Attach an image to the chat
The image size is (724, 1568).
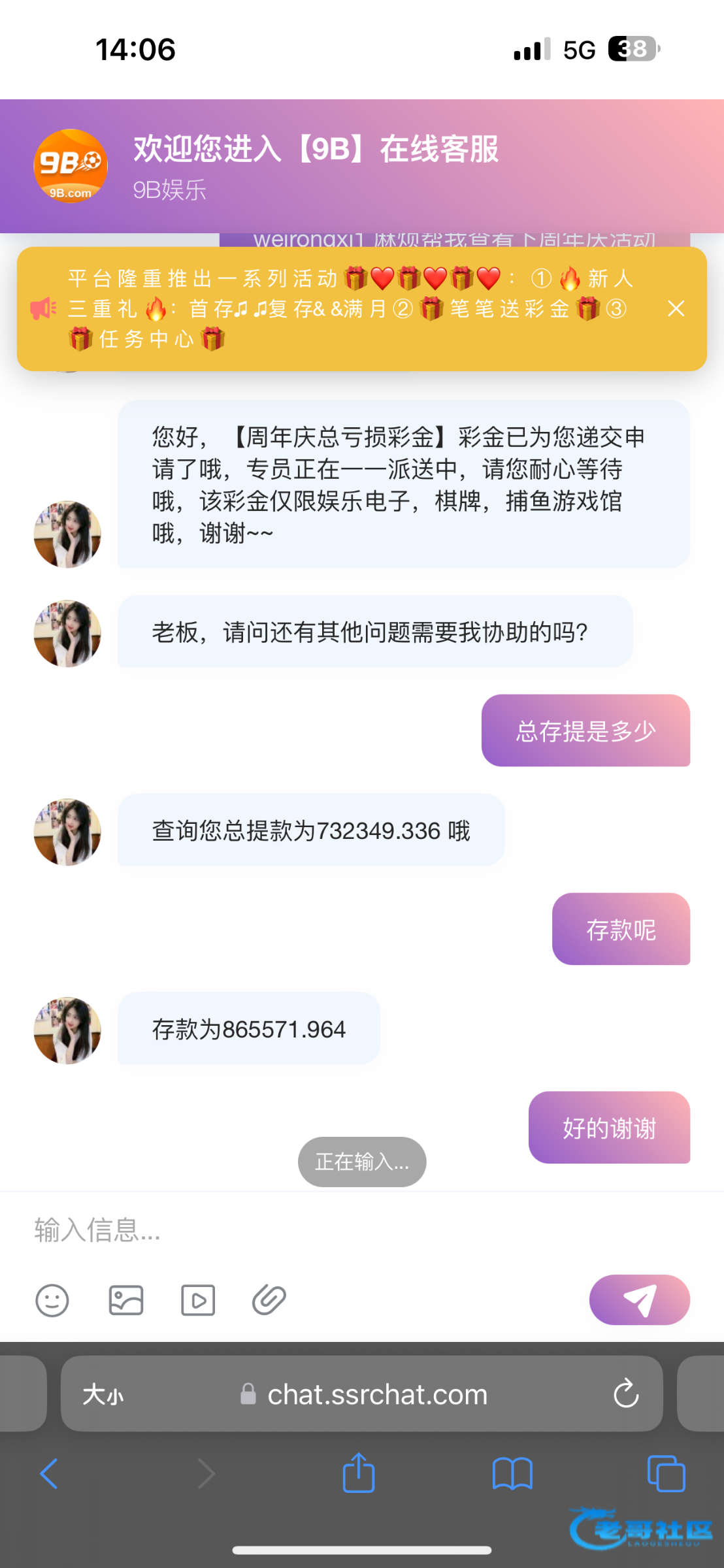click(126, 1300)
